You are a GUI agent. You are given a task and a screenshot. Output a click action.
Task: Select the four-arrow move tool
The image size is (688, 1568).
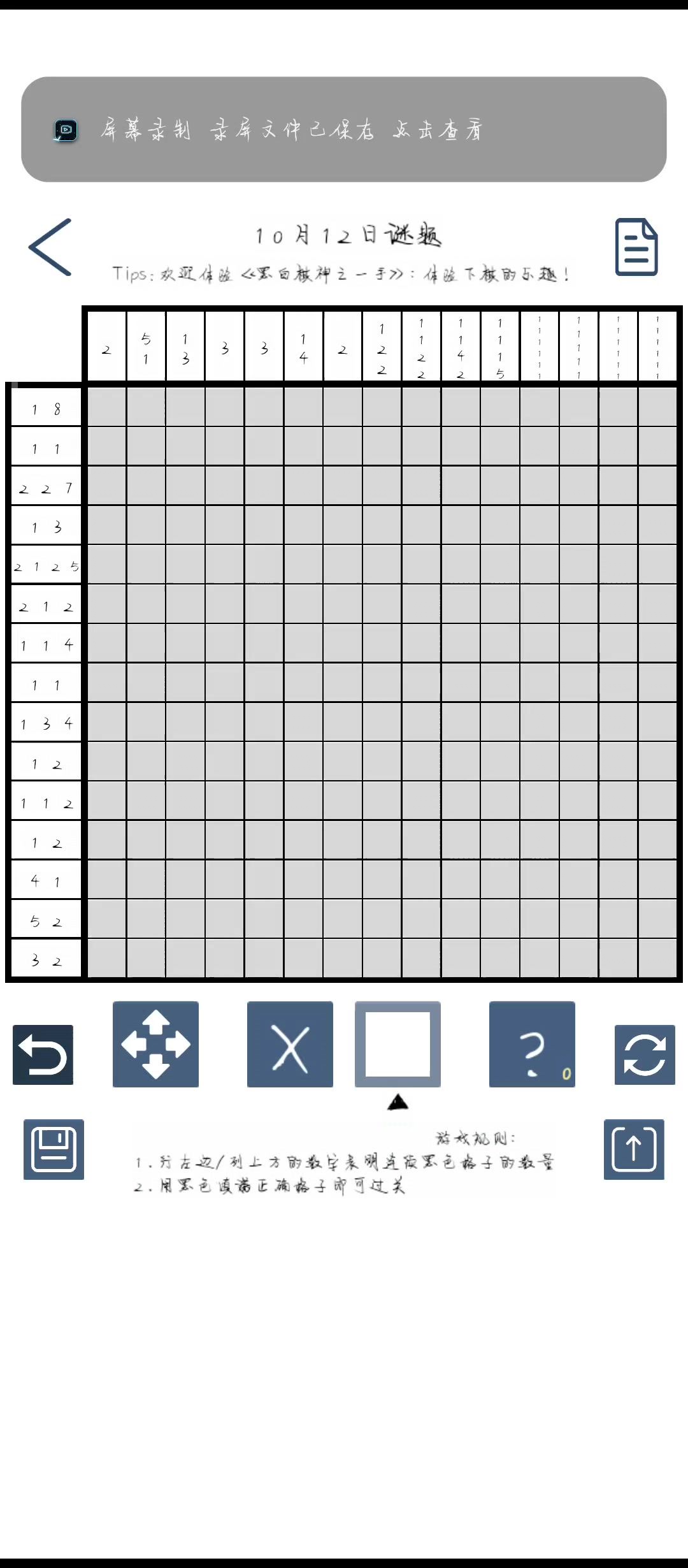click(x=155, y=1044)
